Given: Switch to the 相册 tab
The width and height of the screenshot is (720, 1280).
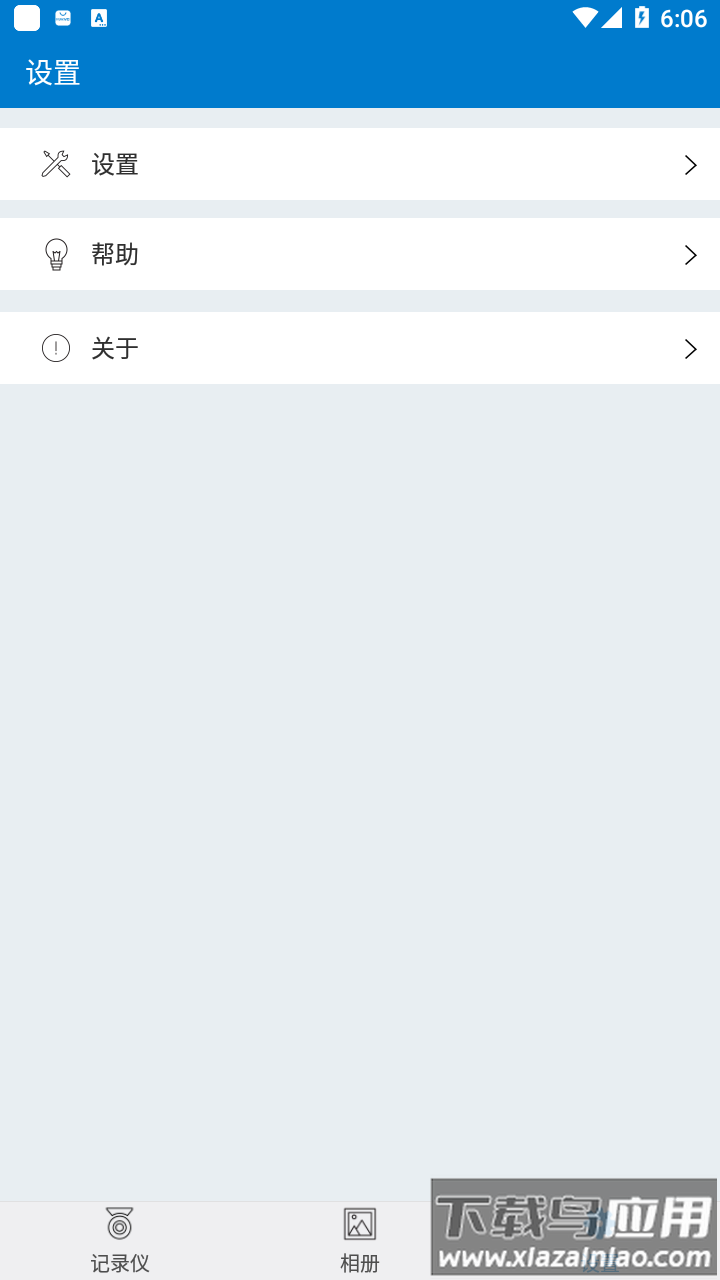Looking at the screenshot, I should click(x=360, y=1240).
